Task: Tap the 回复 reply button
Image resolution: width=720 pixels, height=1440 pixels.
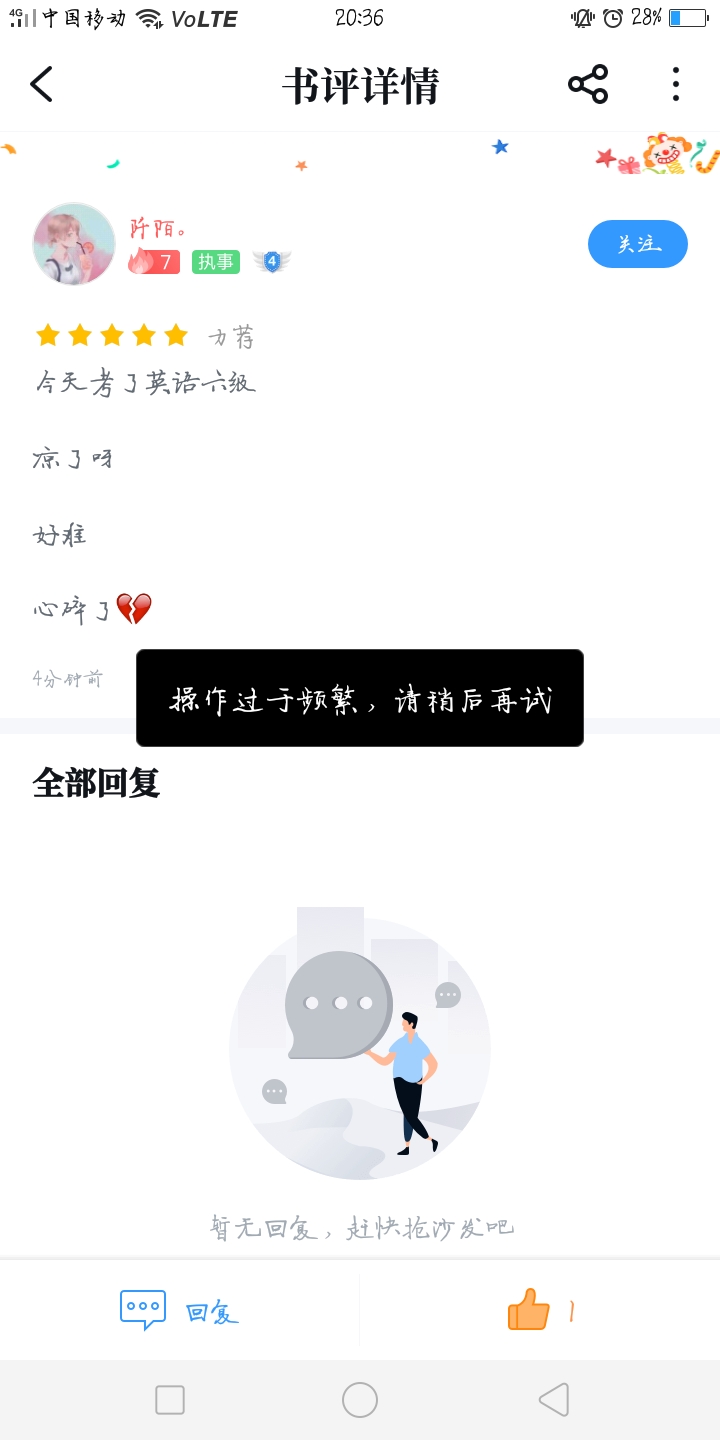Action: click(180, 1309)
